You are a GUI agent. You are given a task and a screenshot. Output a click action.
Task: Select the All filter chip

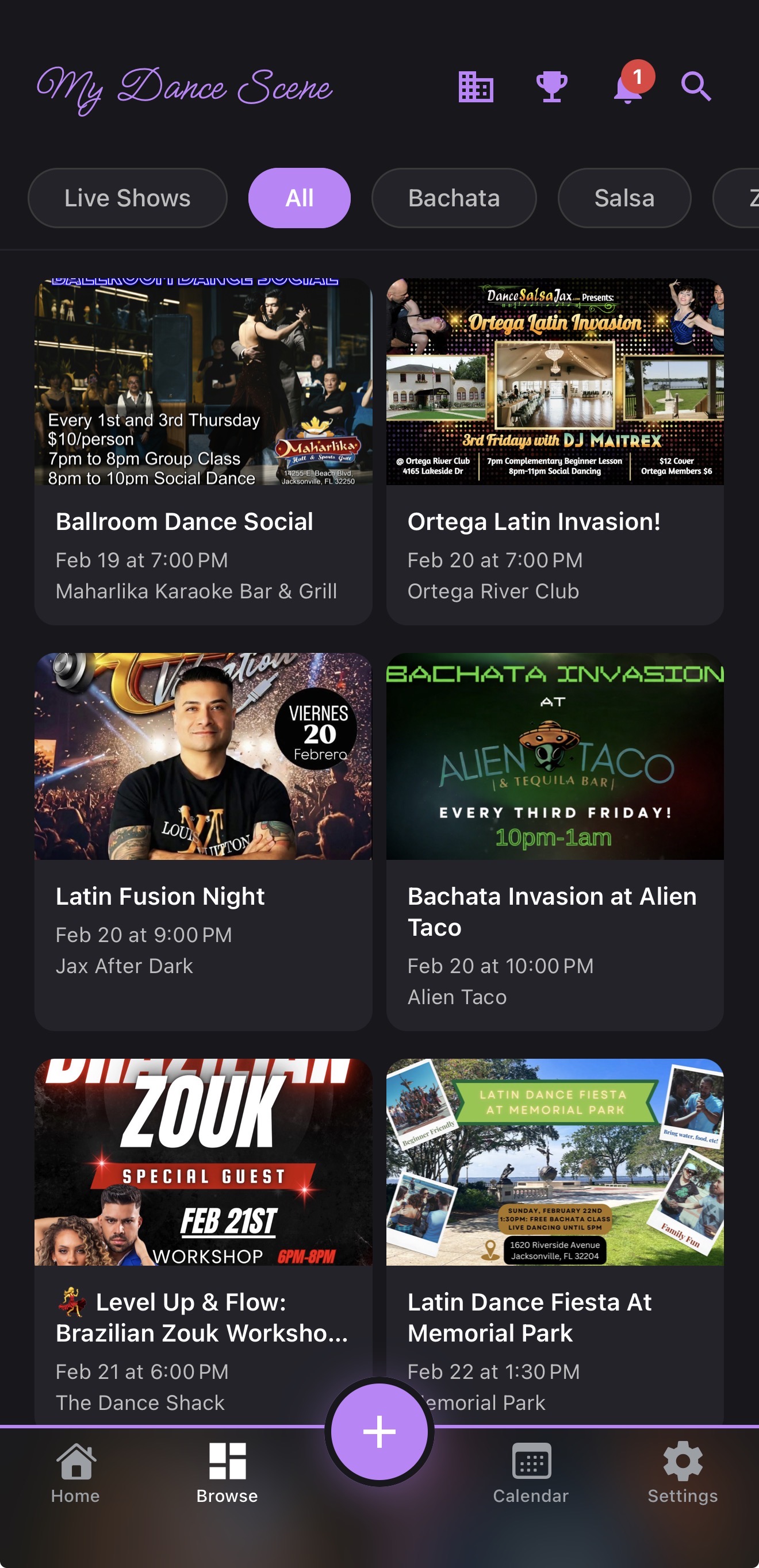(299, 198)
